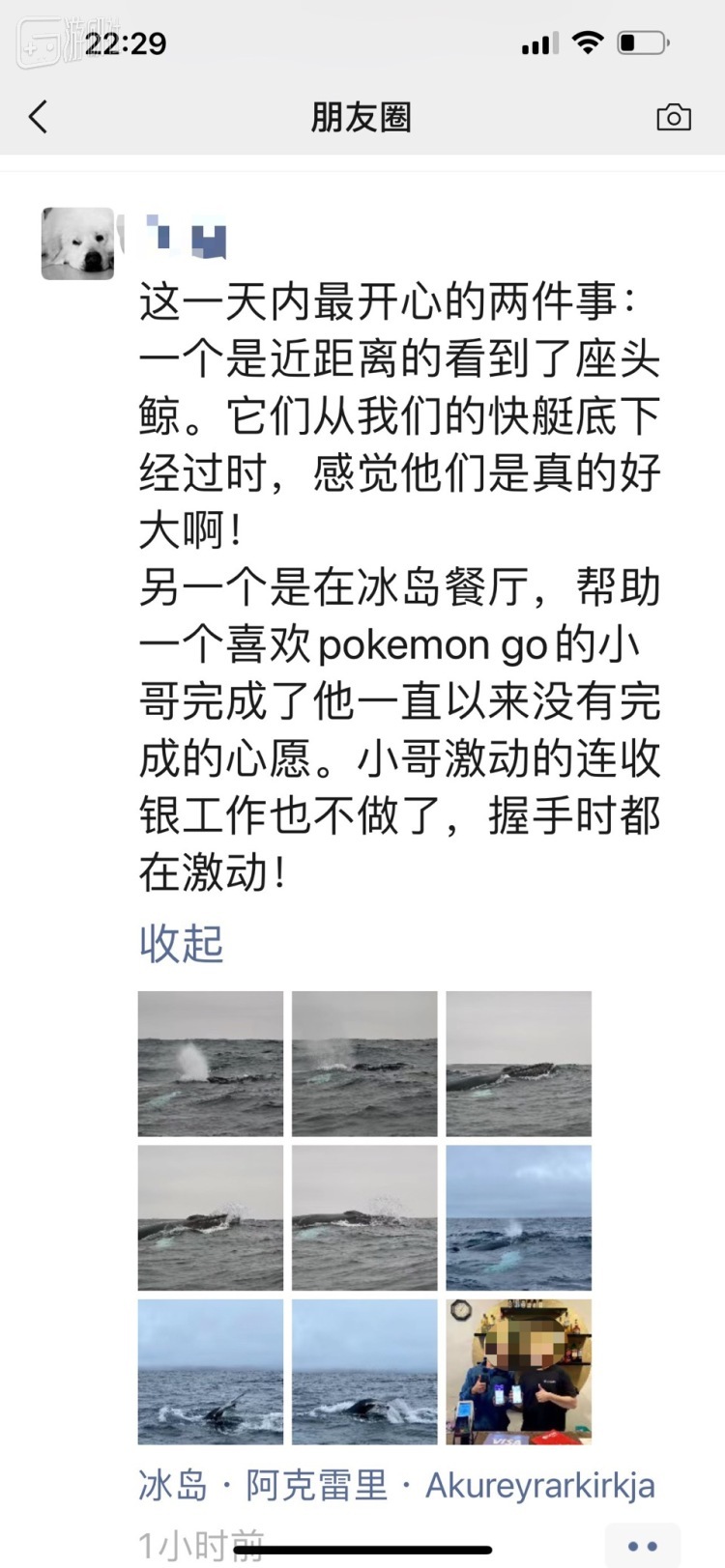Open the photo of two people holding phones
The width and height of the screenshot is (725, 1568).
point(518,1371)
